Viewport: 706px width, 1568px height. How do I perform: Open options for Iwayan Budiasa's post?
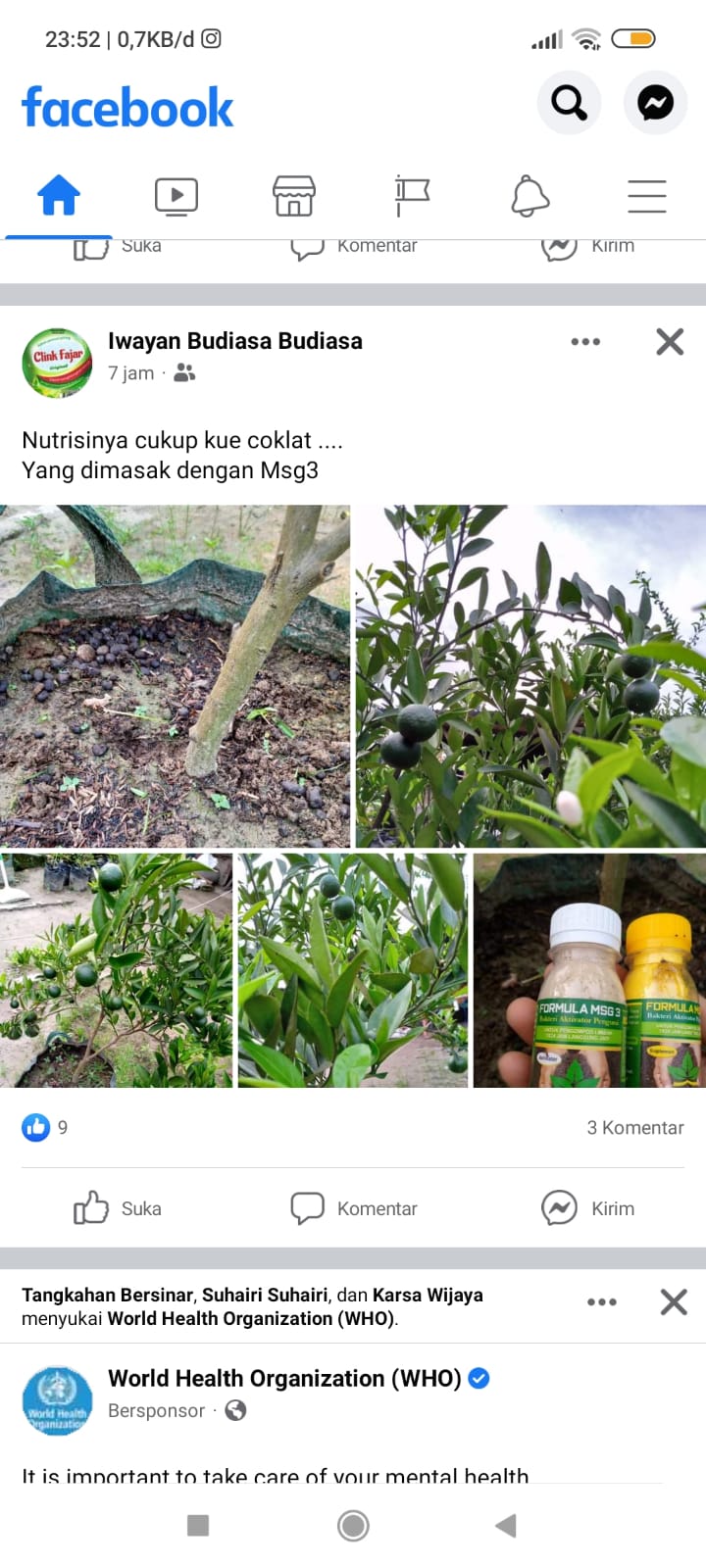pyautogui.click(x=585, y=342)
